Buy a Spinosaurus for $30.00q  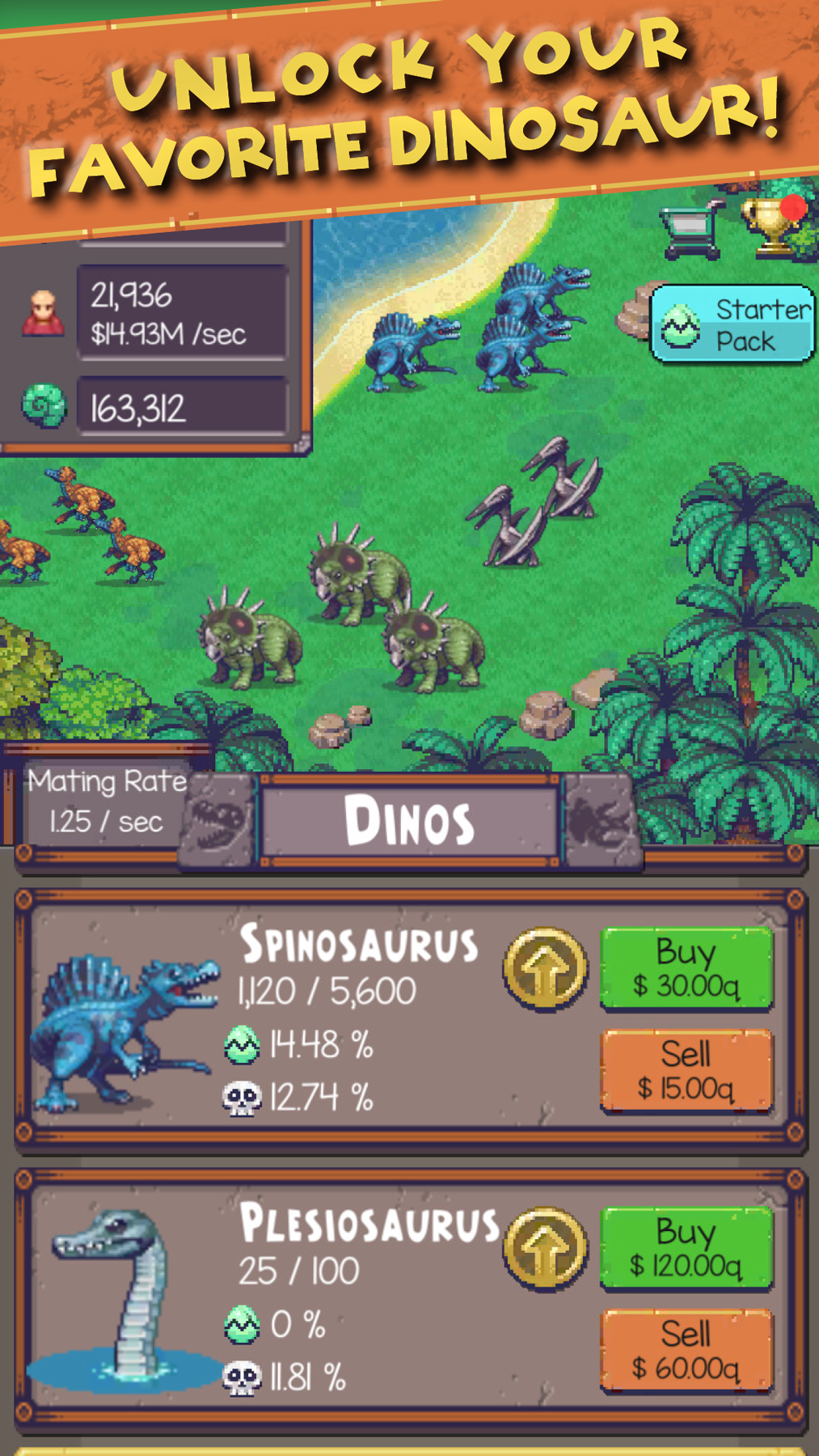686,968
